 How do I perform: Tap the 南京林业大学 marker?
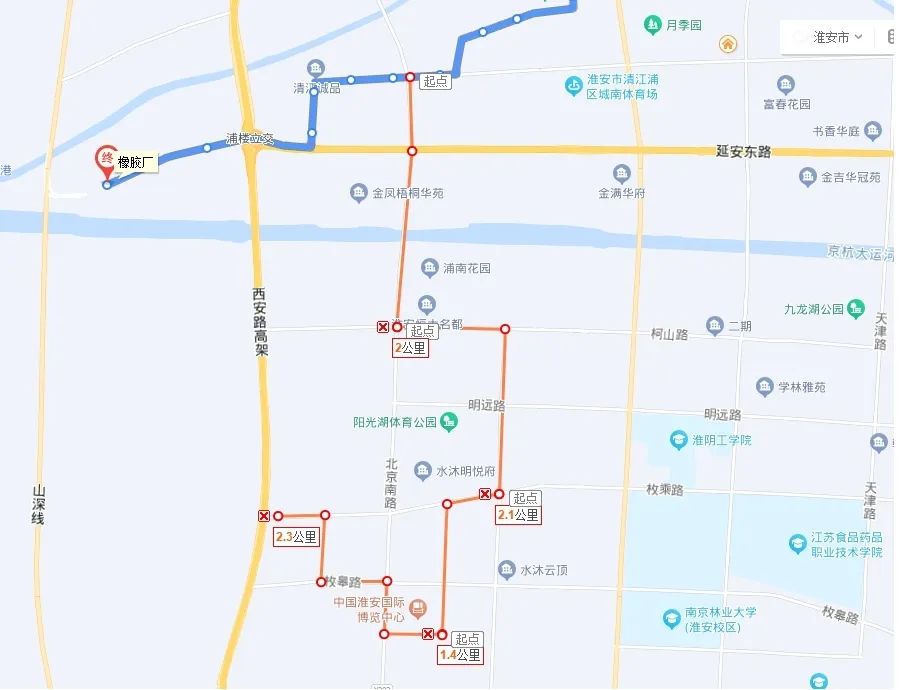coord(671,619)
